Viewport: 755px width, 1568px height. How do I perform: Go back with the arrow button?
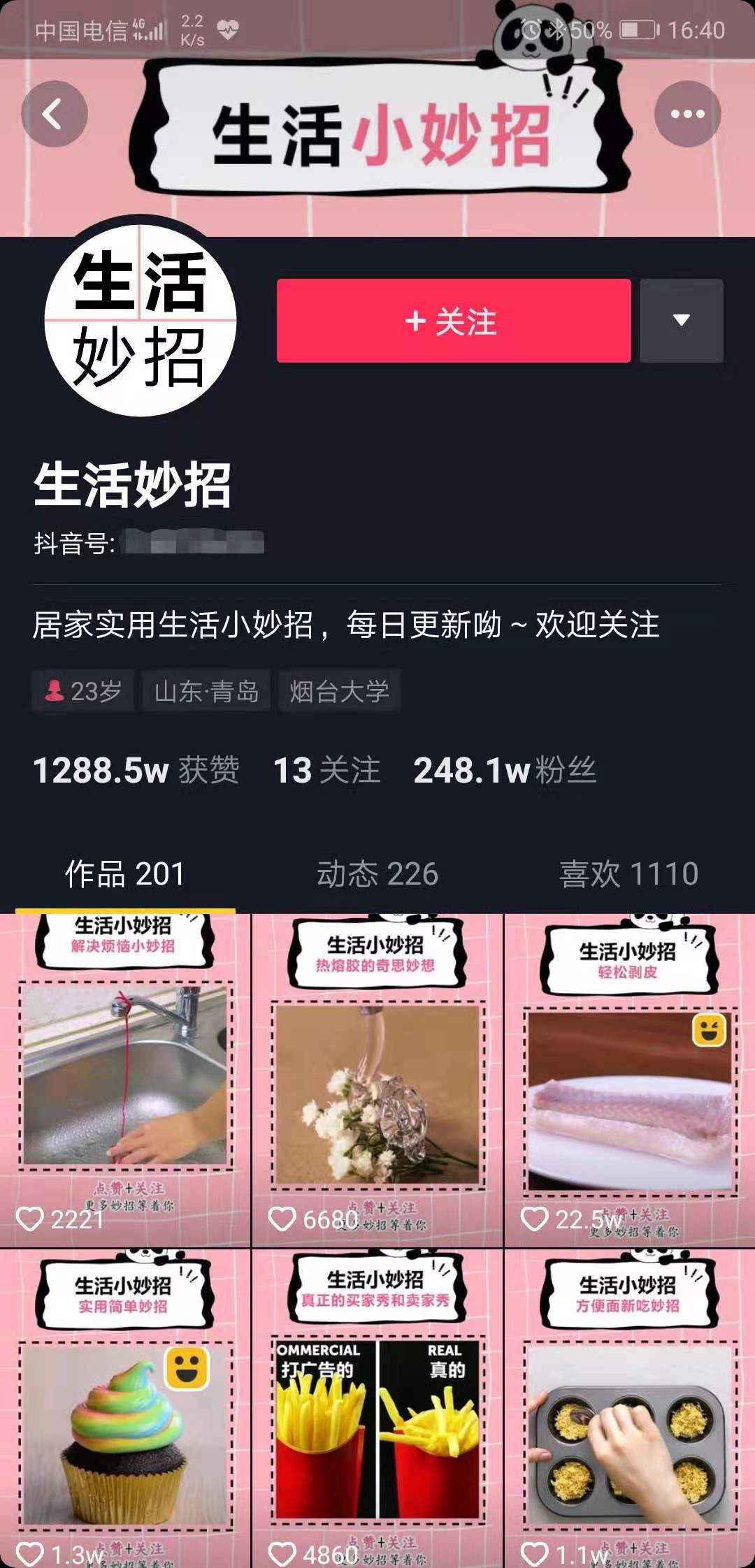tap(55, 114)
